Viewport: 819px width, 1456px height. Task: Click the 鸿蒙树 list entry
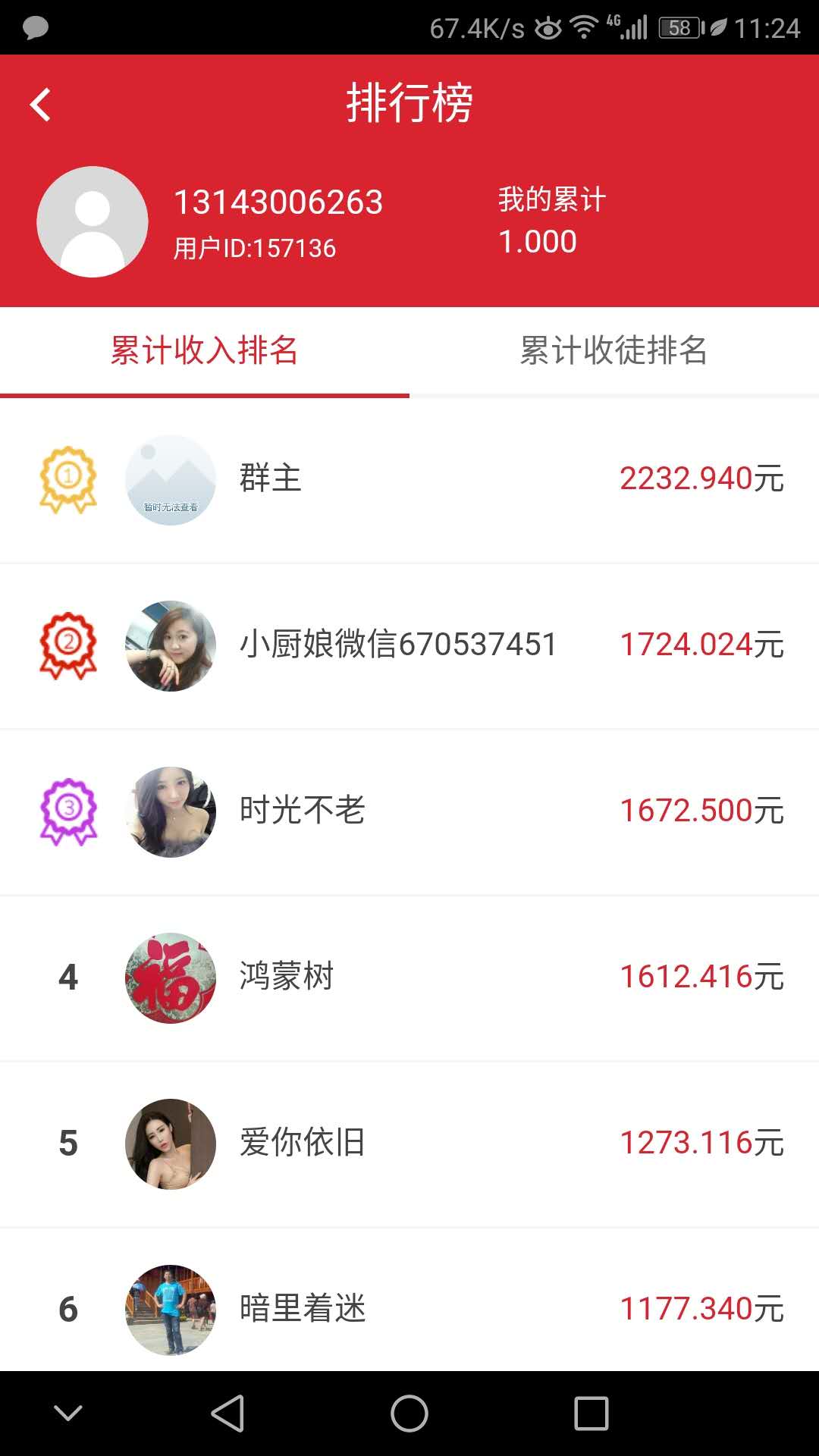[409, 977]
